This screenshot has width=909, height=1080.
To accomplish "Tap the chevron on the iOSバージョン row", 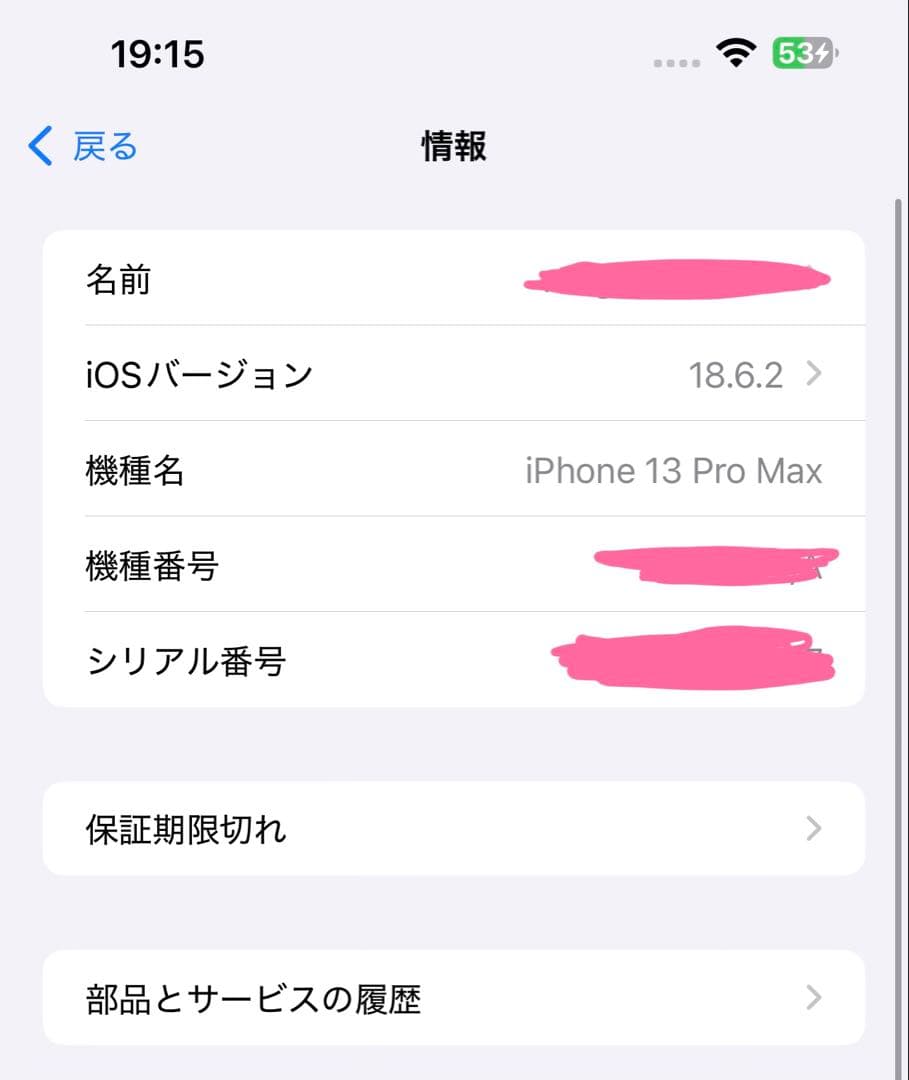I will pyautogui.click(x=815, y=375).
